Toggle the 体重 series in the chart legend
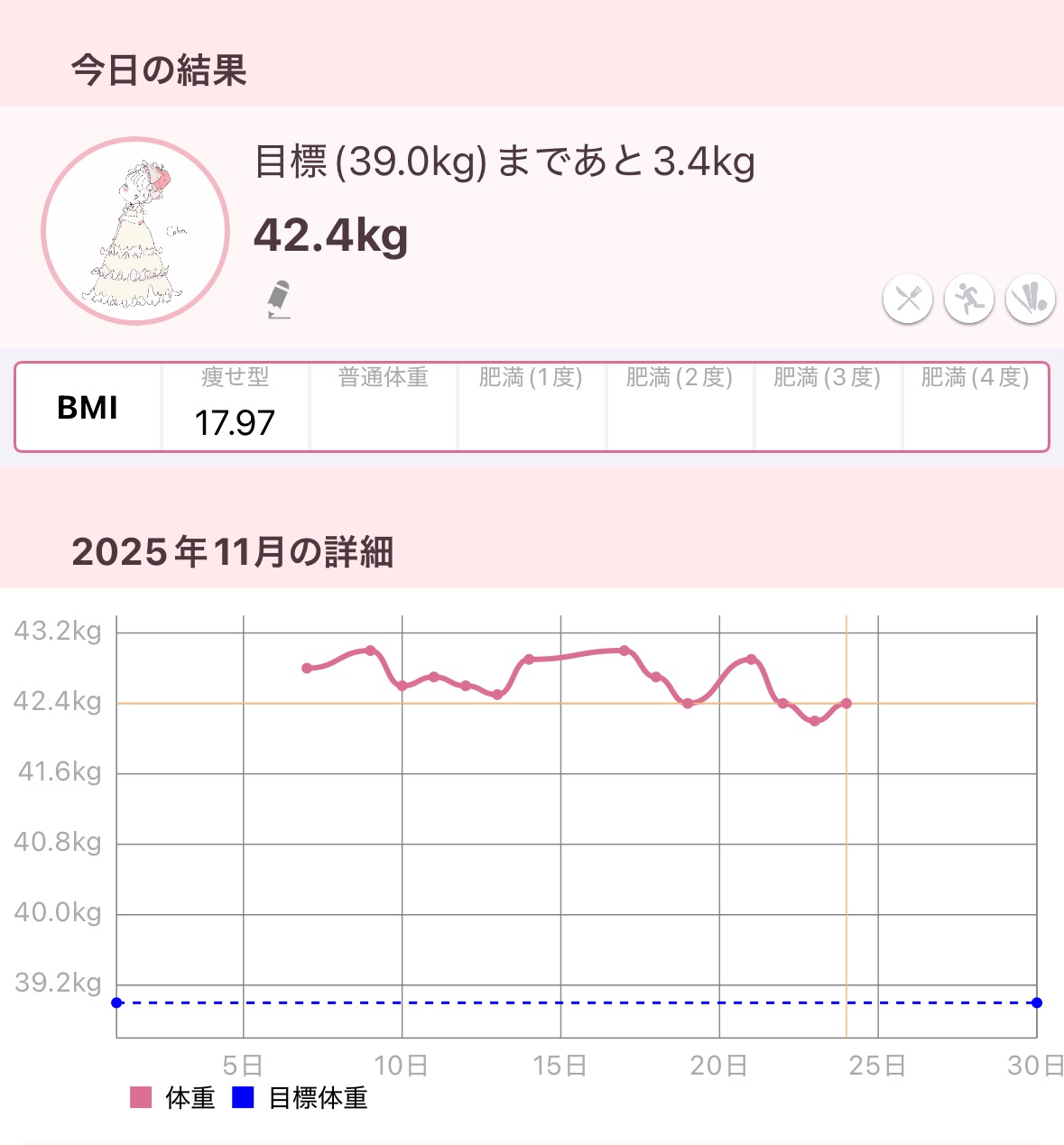The width and height of the screenshot is (1064, 1145). (x=172, y=1098)
